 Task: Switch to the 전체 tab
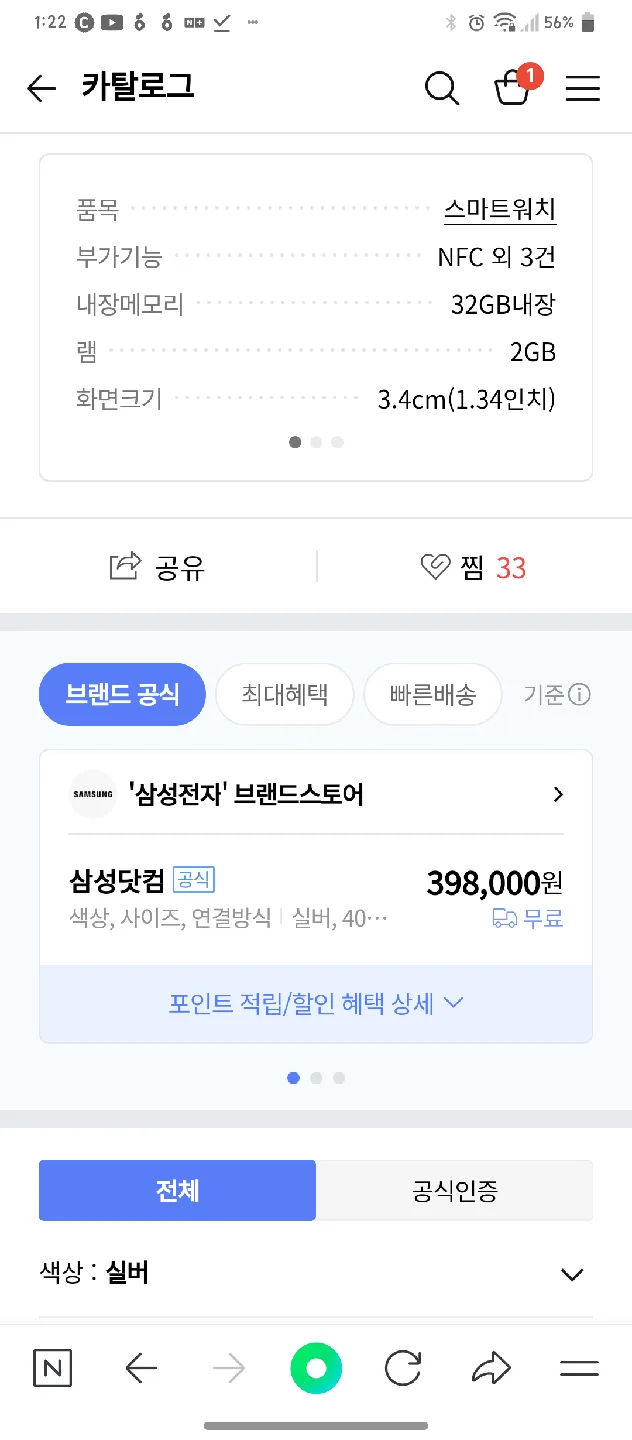pyautogui.click(x=177, y=1190)
